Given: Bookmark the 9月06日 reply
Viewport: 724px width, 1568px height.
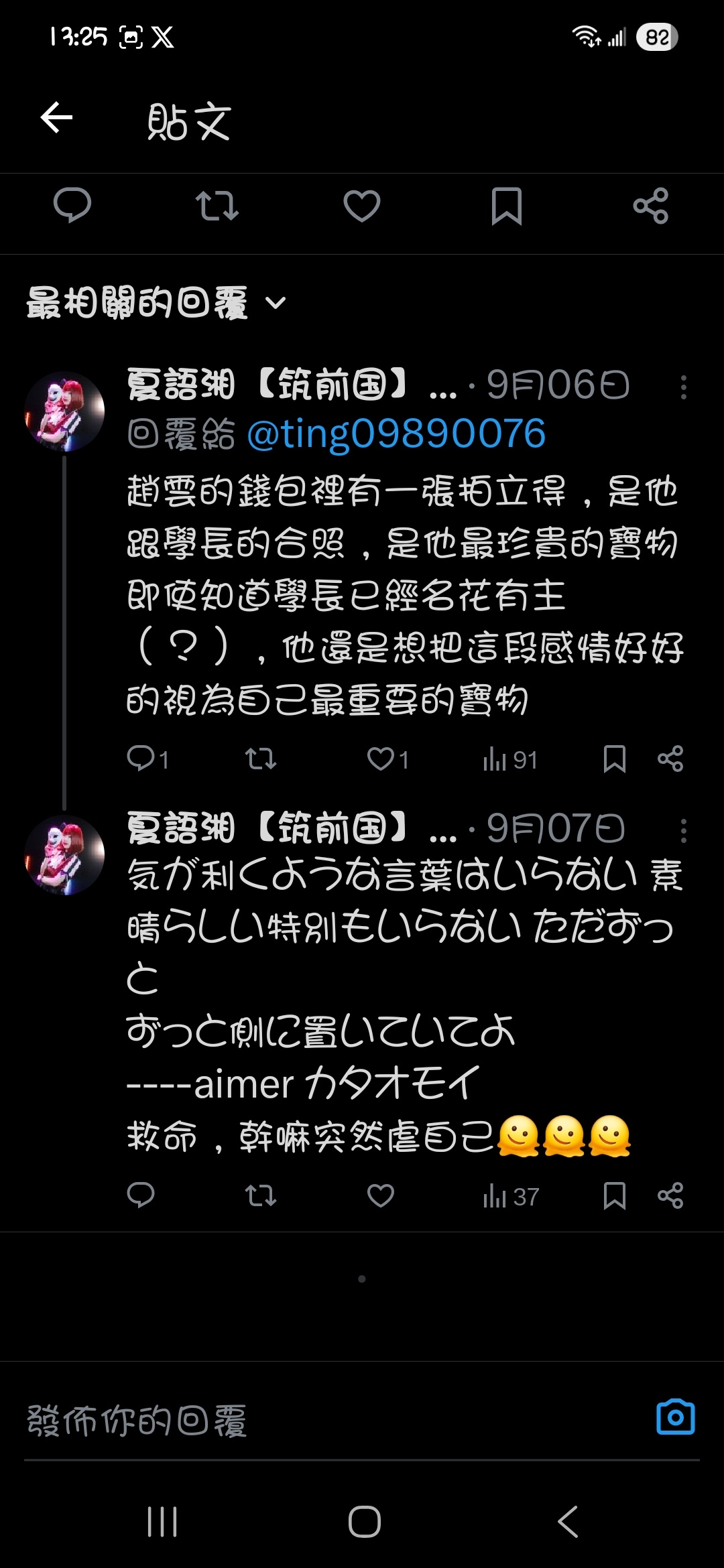Looking at the screenshot, I should tap(615, 759).
